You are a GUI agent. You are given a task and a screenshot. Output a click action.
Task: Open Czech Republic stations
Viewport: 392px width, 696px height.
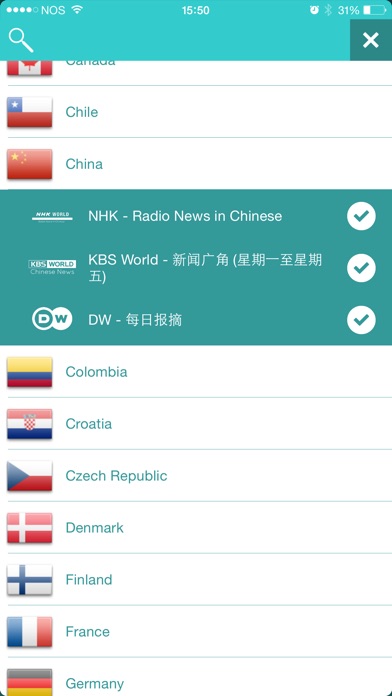[196, 476]
